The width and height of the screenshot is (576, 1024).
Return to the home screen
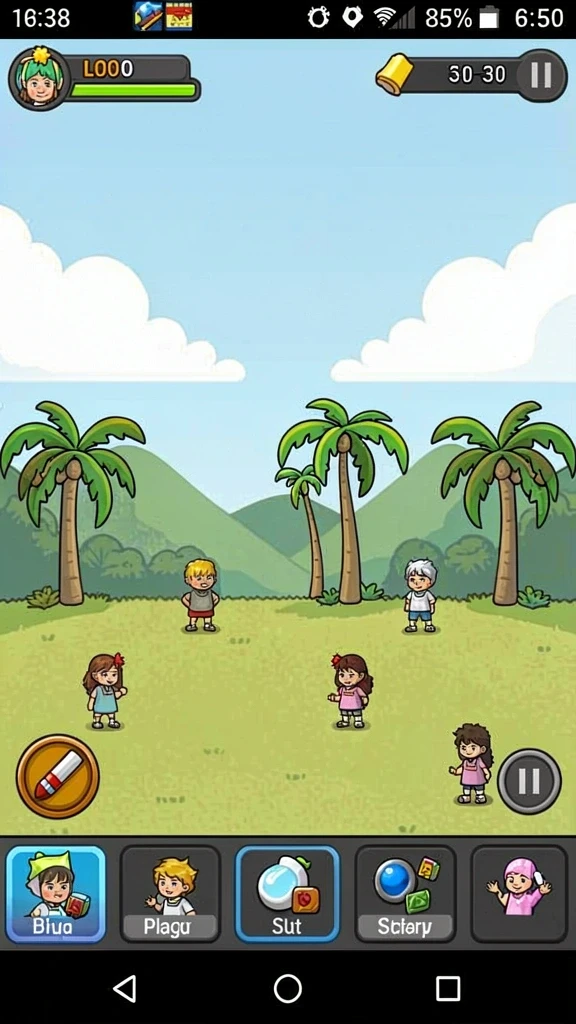(x=287, y=988)
